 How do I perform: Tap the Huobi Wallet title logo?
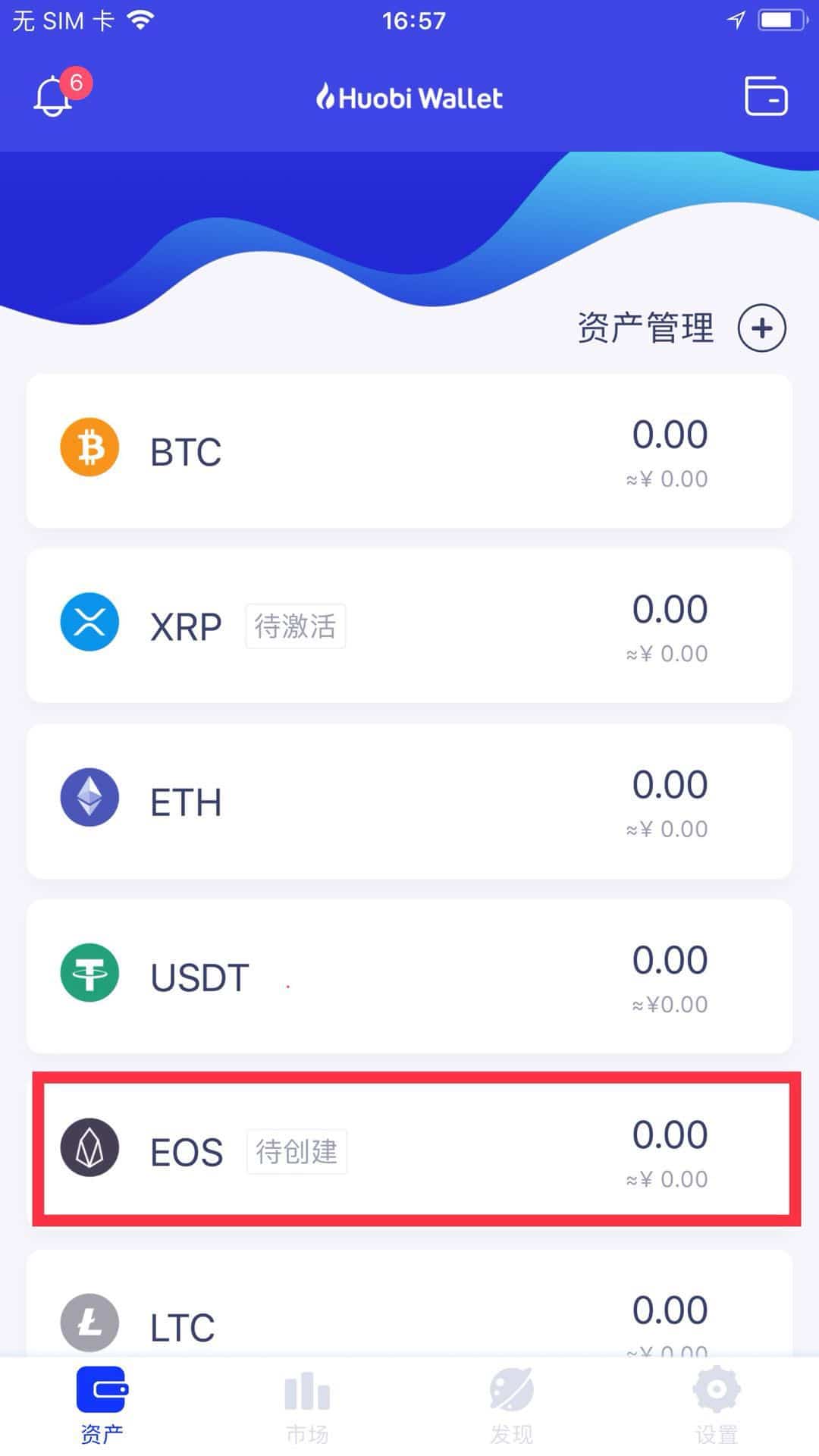click(409, 97)
